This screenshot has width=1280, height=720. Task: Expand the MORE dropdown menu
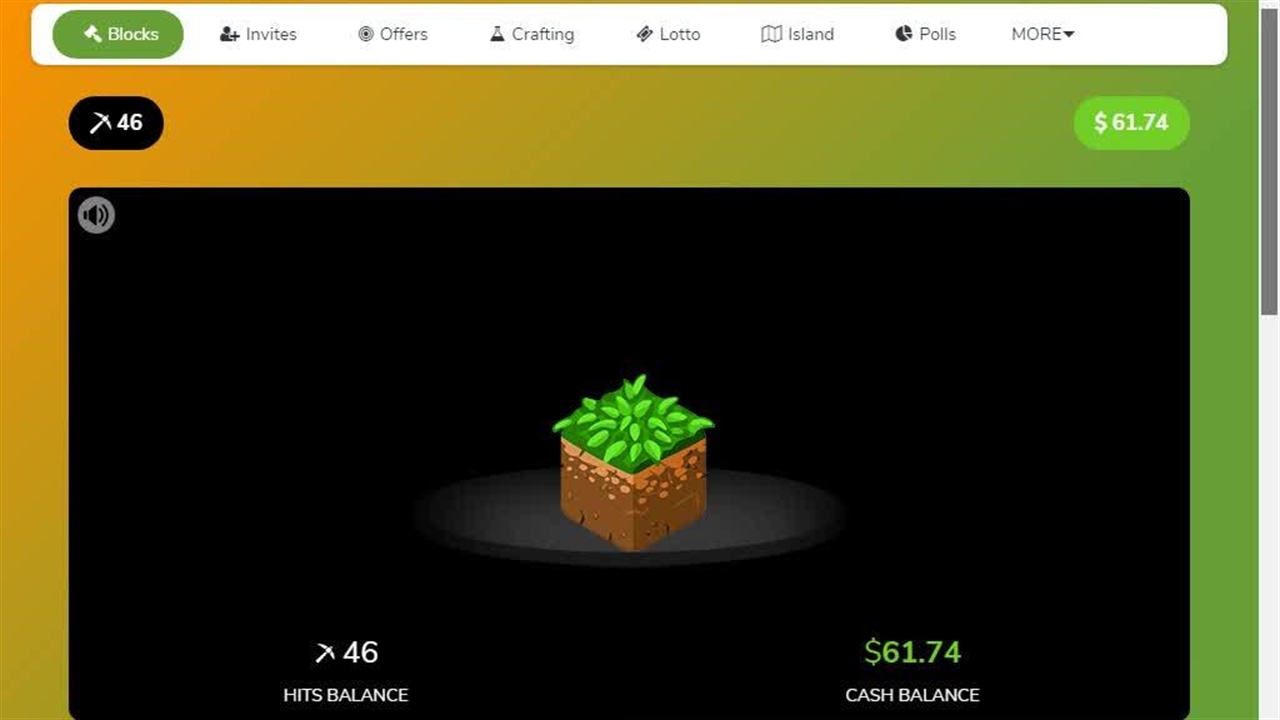point(1042,34)
